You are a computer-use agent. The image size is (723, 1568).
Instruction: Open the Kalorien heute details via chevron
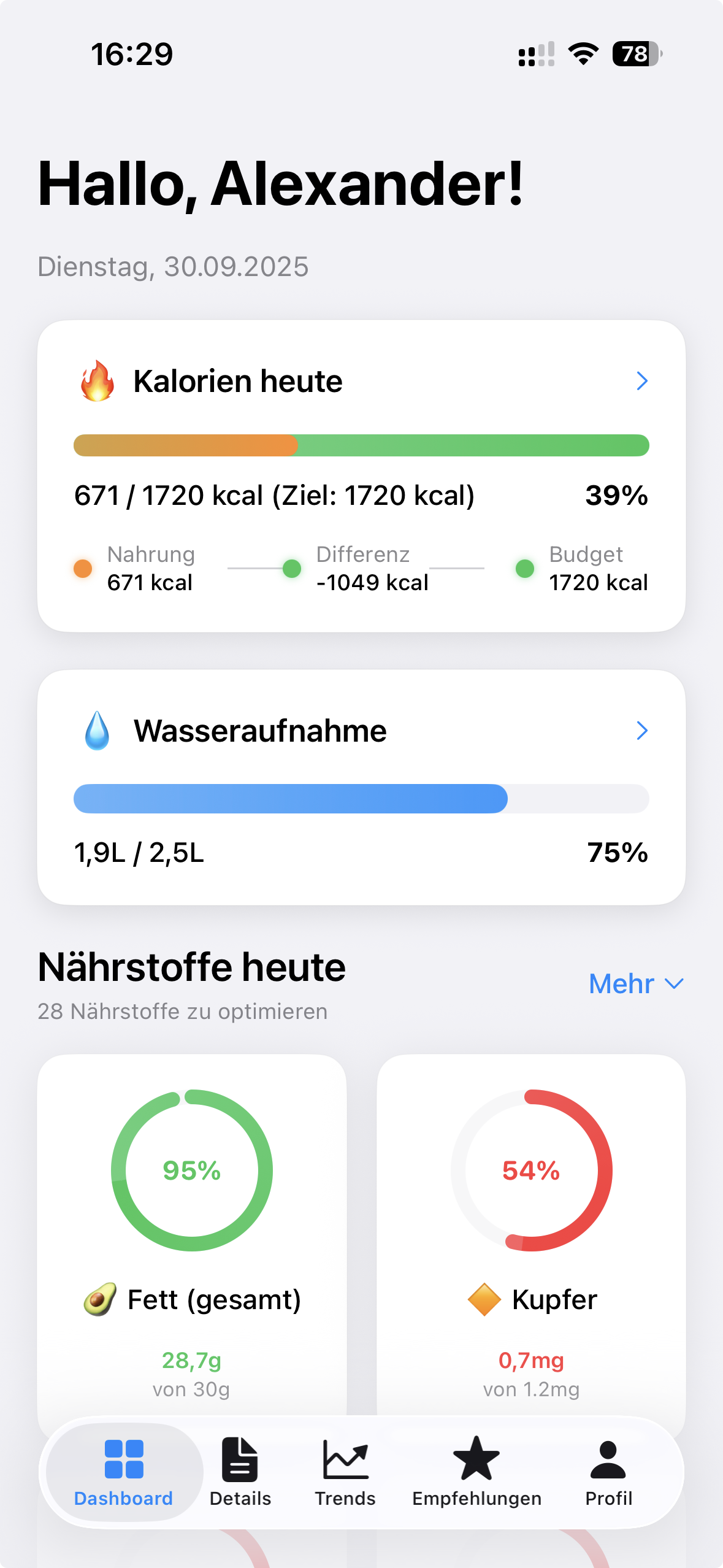641,380
